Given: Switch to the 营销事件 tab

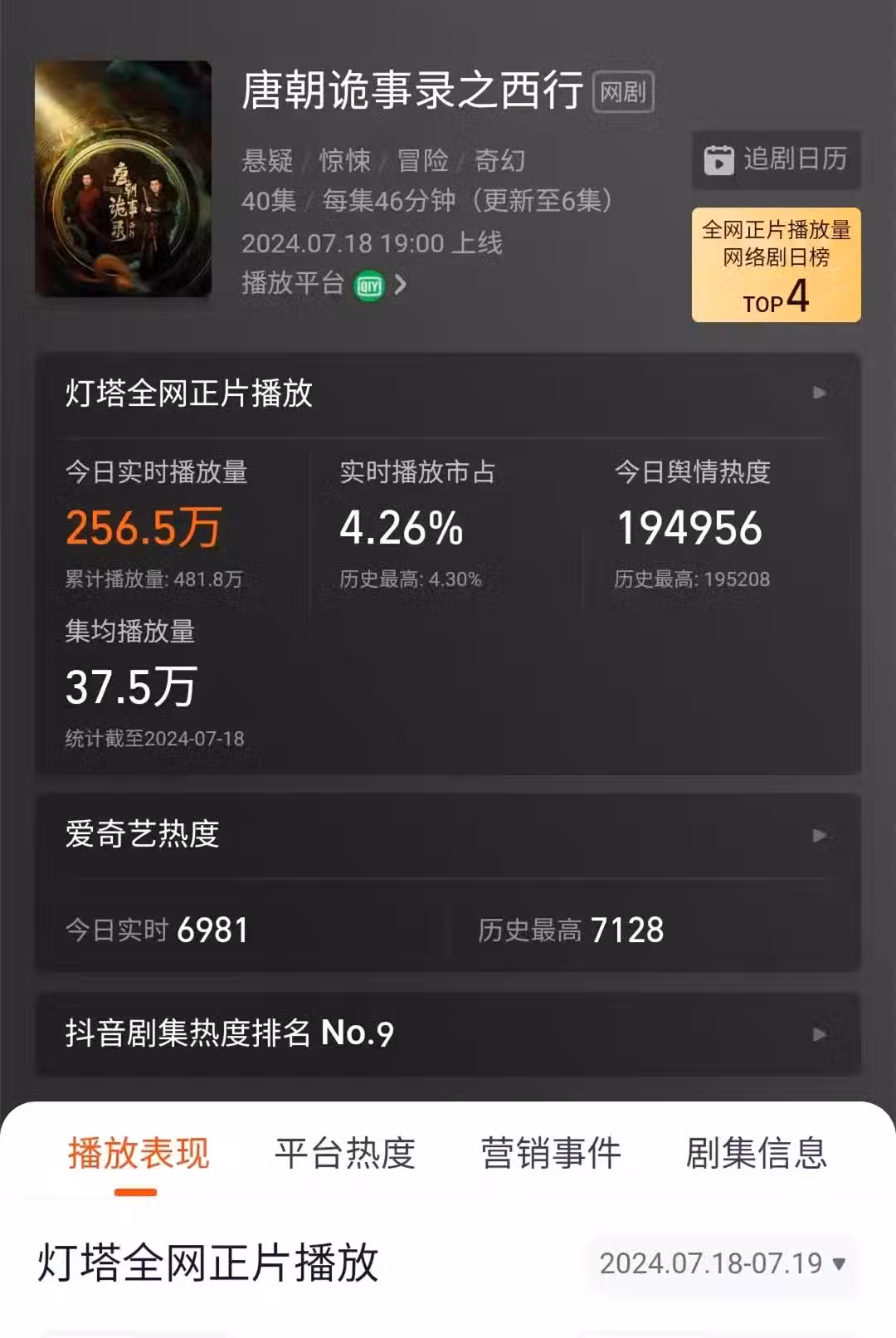Looking at the screenshot, I should (551, 1154).
